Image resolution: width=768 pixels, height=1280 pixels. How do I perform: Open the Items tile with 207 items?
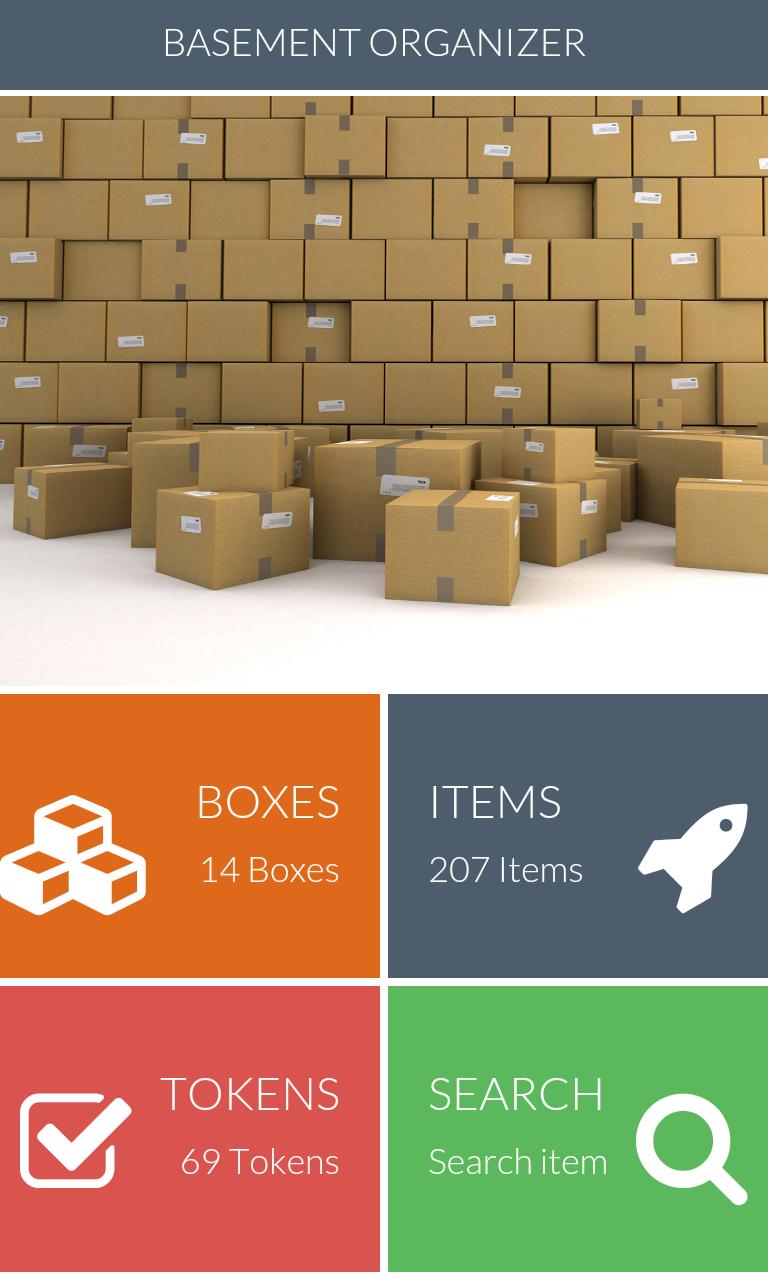tap(578, 836)
